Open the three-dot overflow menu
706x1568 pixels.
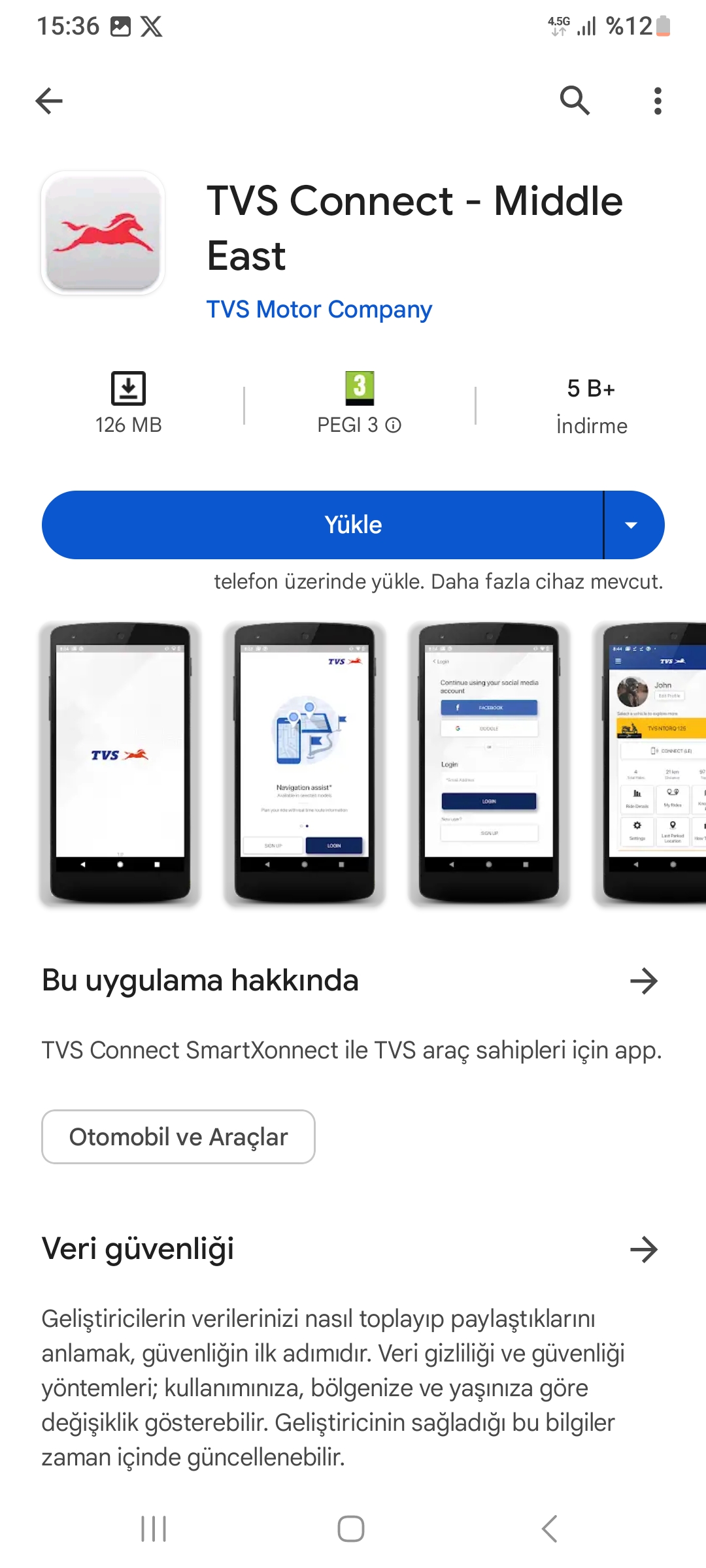click(658, 101)
